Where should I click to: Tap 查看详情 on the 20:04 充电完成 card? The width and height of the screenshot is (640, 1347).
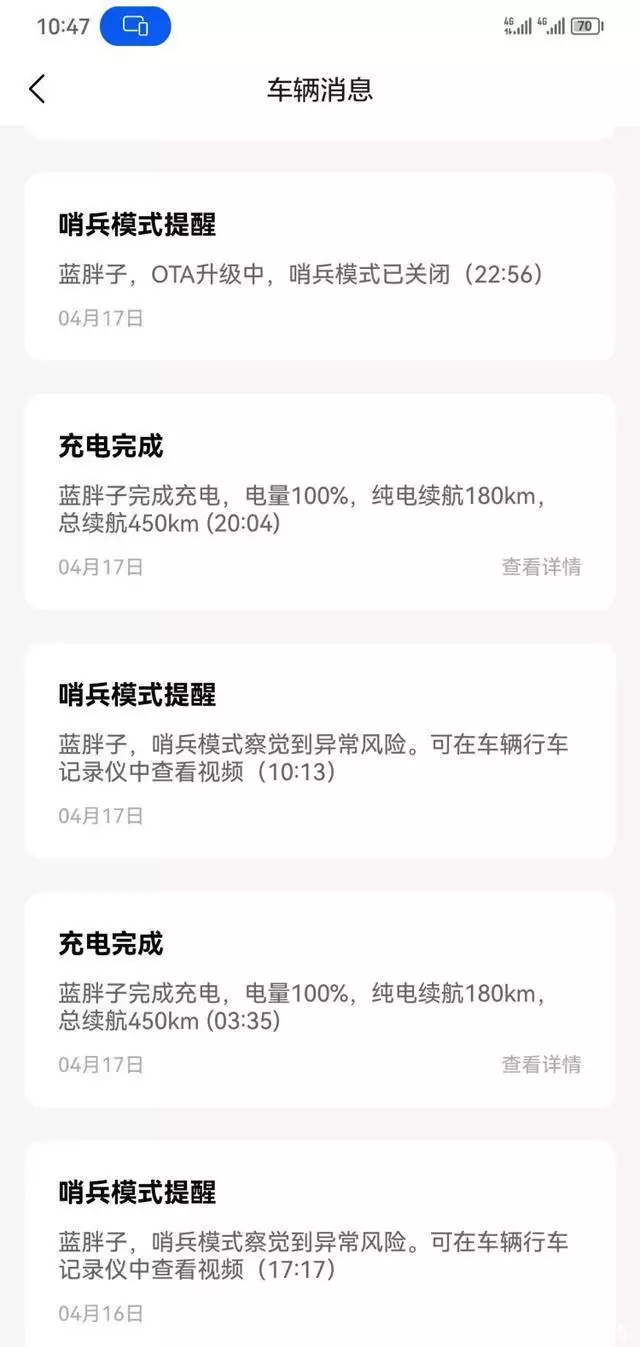[541, 567]
